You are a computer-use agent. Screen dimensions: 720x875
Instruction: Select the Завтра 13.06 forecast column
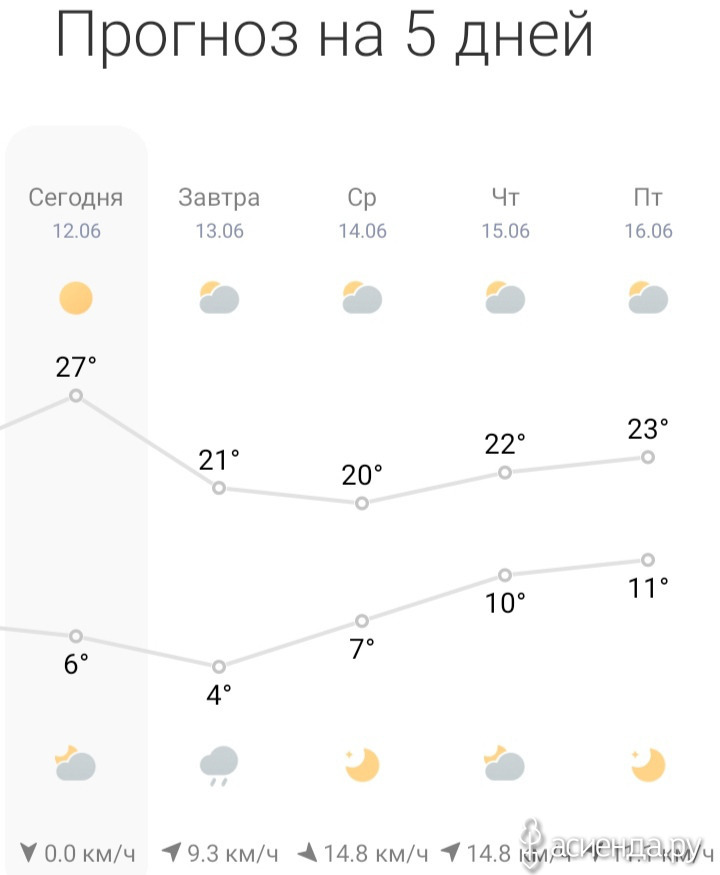219,213
